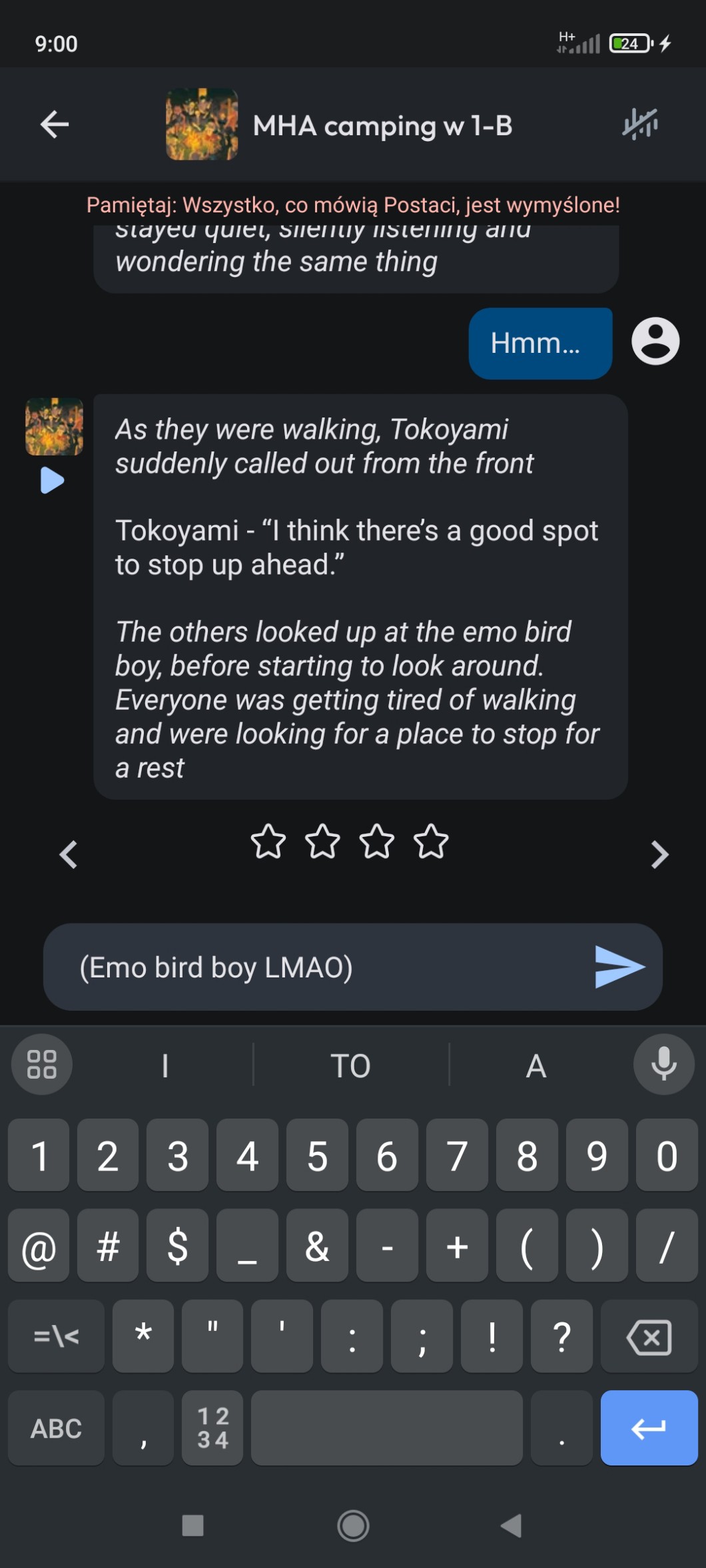Show the next reply variant

(x=659, y=854)
